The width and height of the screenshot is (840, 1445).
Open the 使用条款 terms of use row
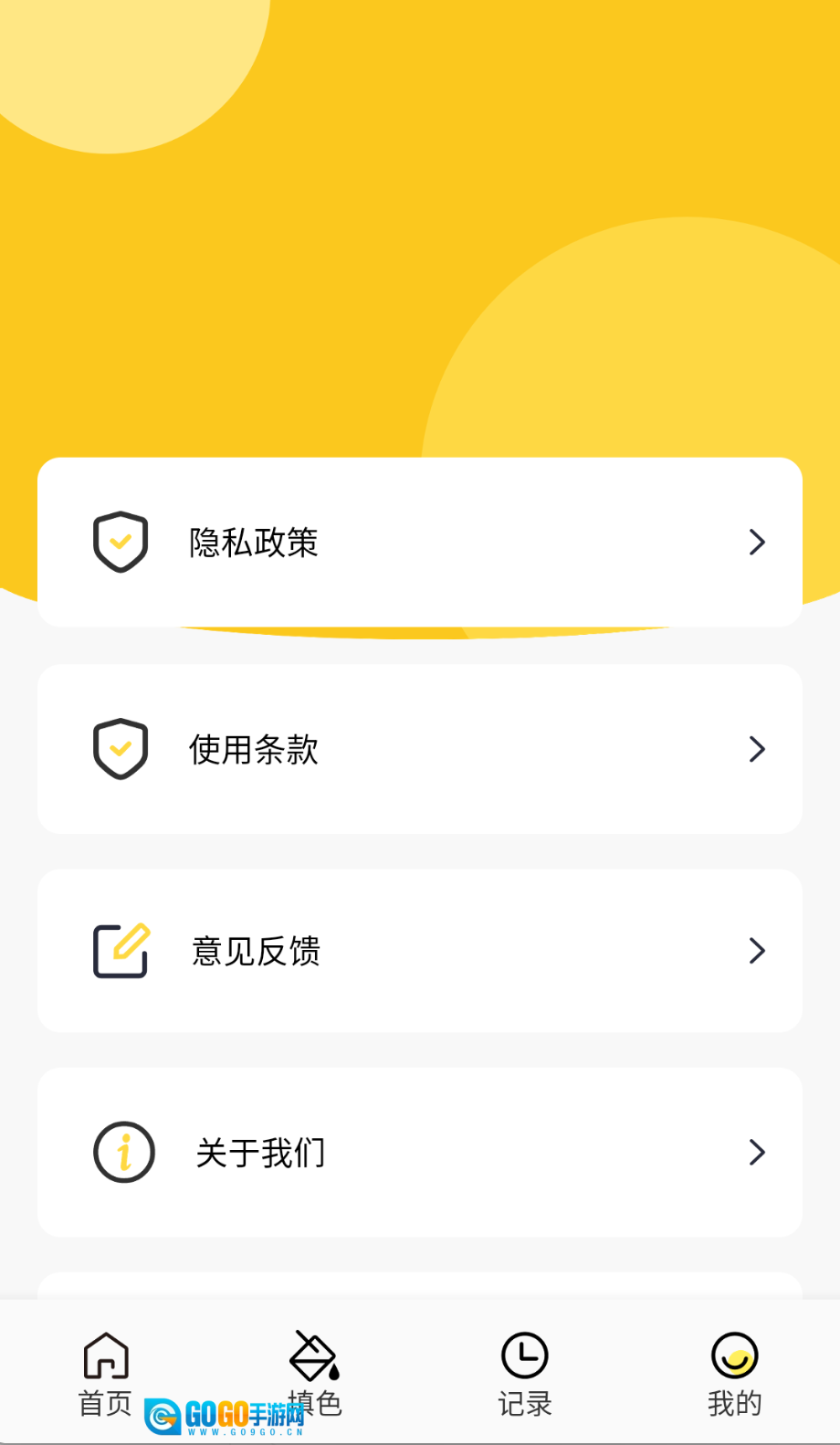[x=419, y=749]
